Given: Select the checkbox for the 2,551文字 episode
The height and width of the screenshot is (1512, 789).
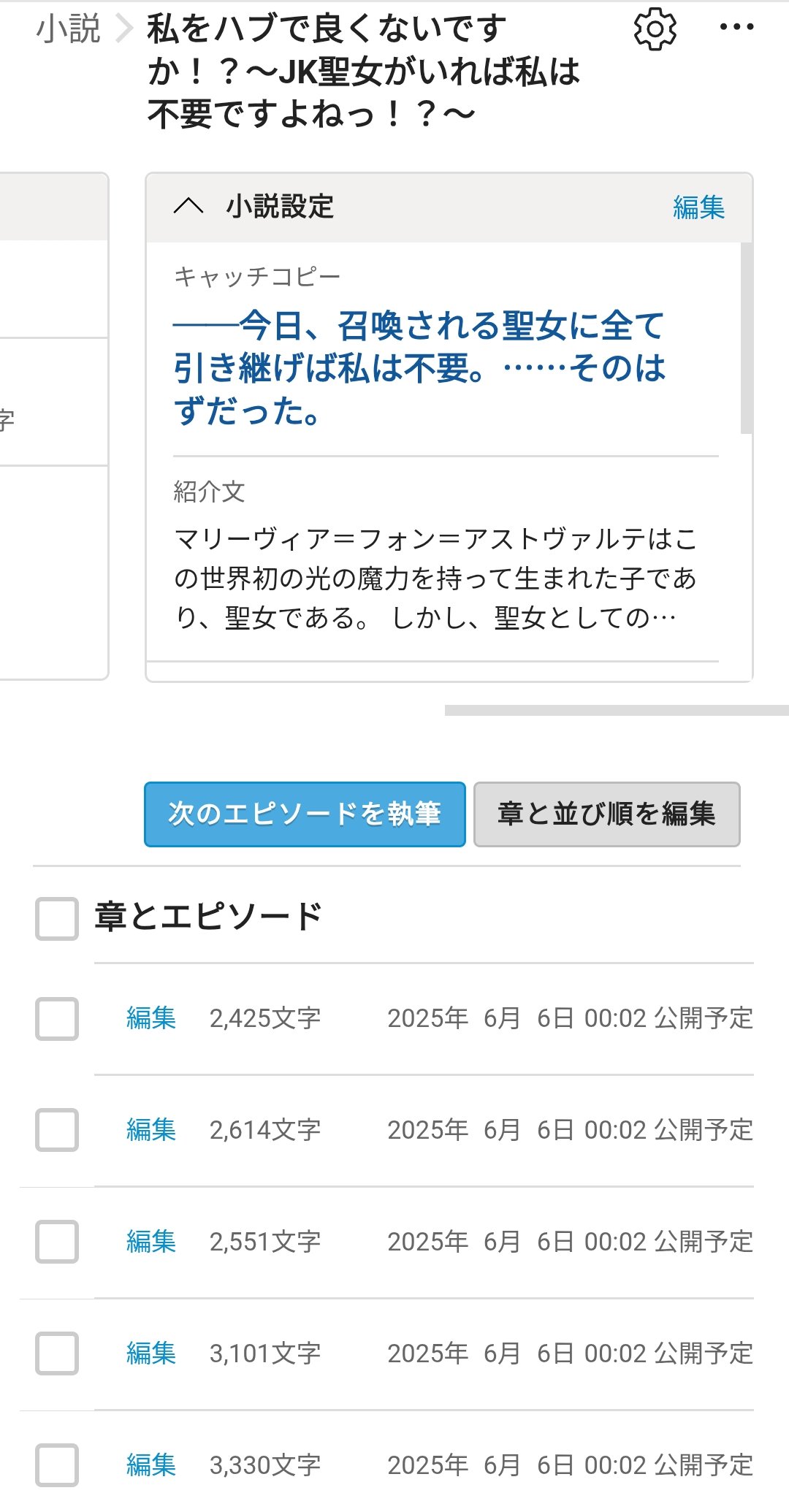Looking at the screenshot, I should (x=57, y=1242).
